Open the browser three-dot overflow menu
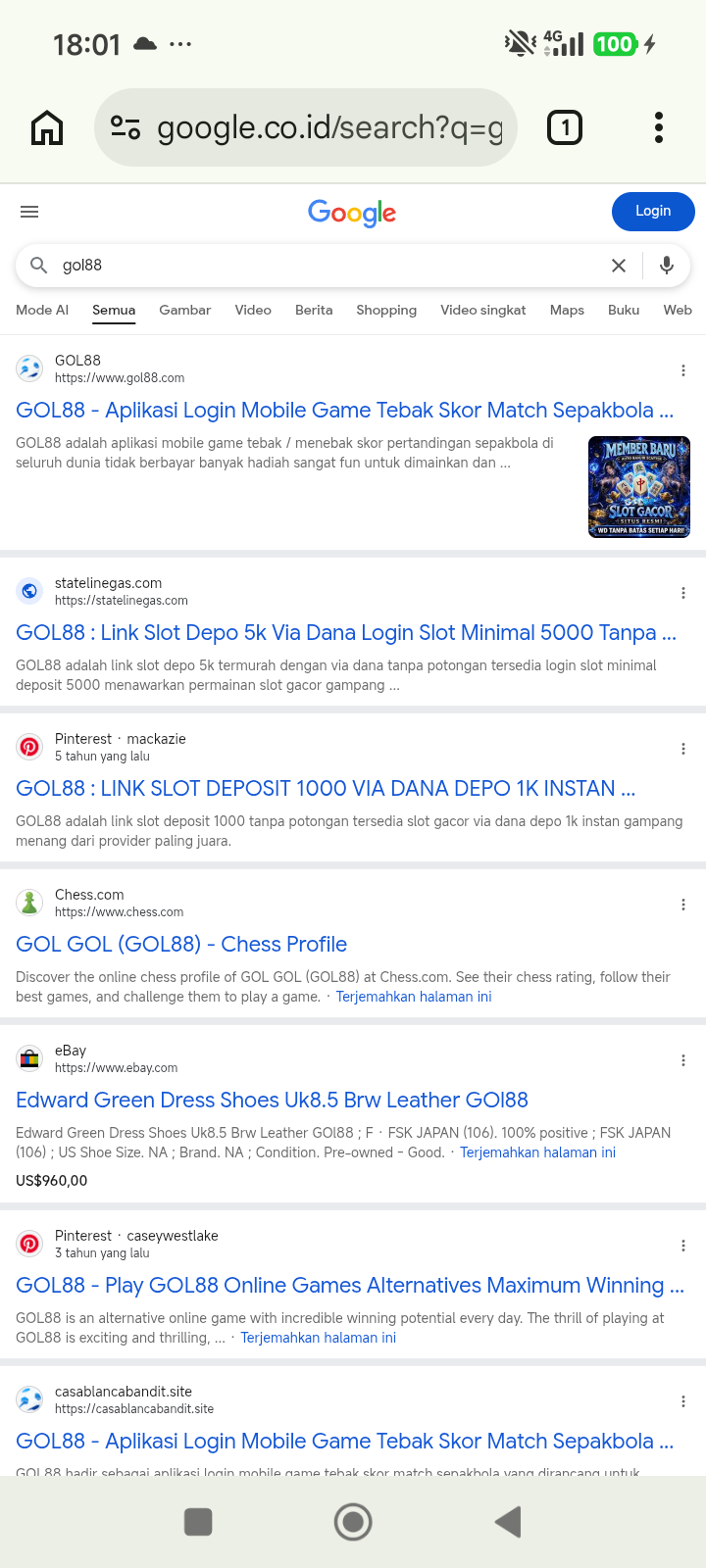706x1568 pixels. point(659,127)
